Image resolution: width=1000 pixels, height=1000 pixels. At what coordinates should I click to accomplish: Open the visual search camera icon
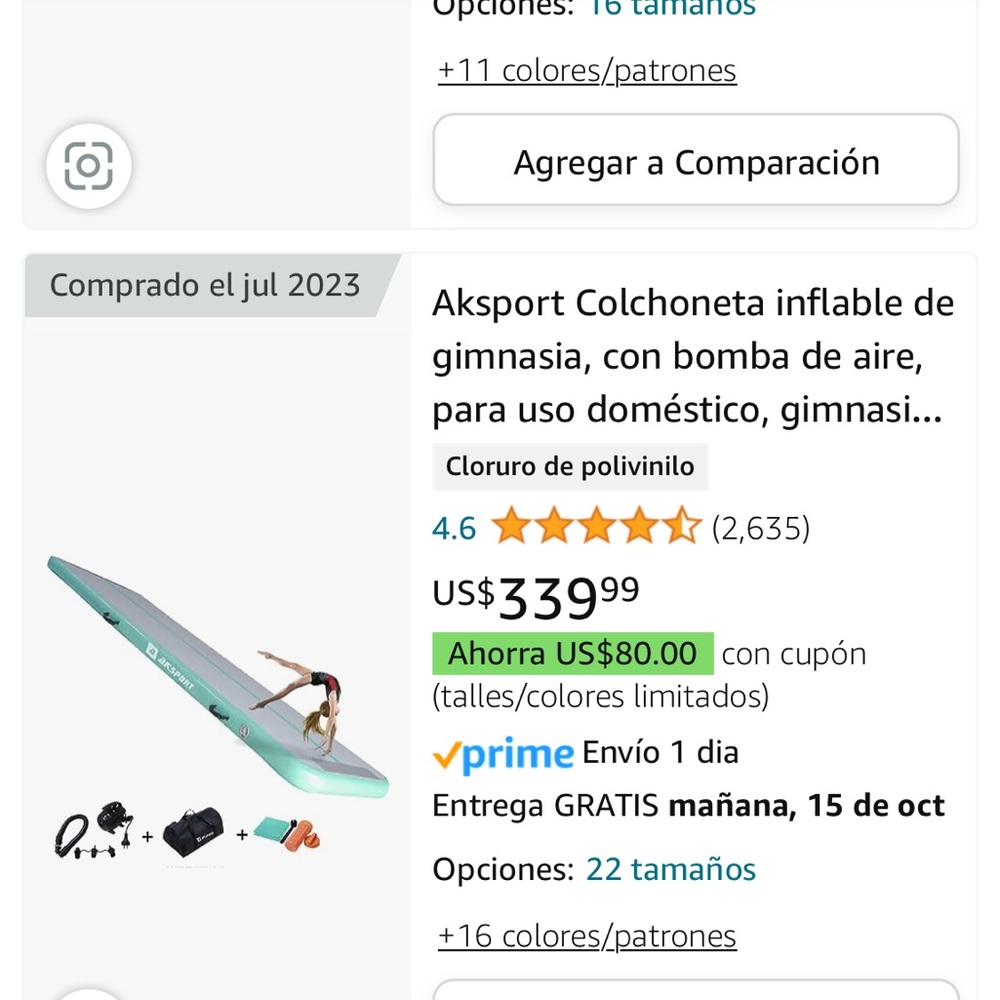pyautogui.click(x=89, y=166)
